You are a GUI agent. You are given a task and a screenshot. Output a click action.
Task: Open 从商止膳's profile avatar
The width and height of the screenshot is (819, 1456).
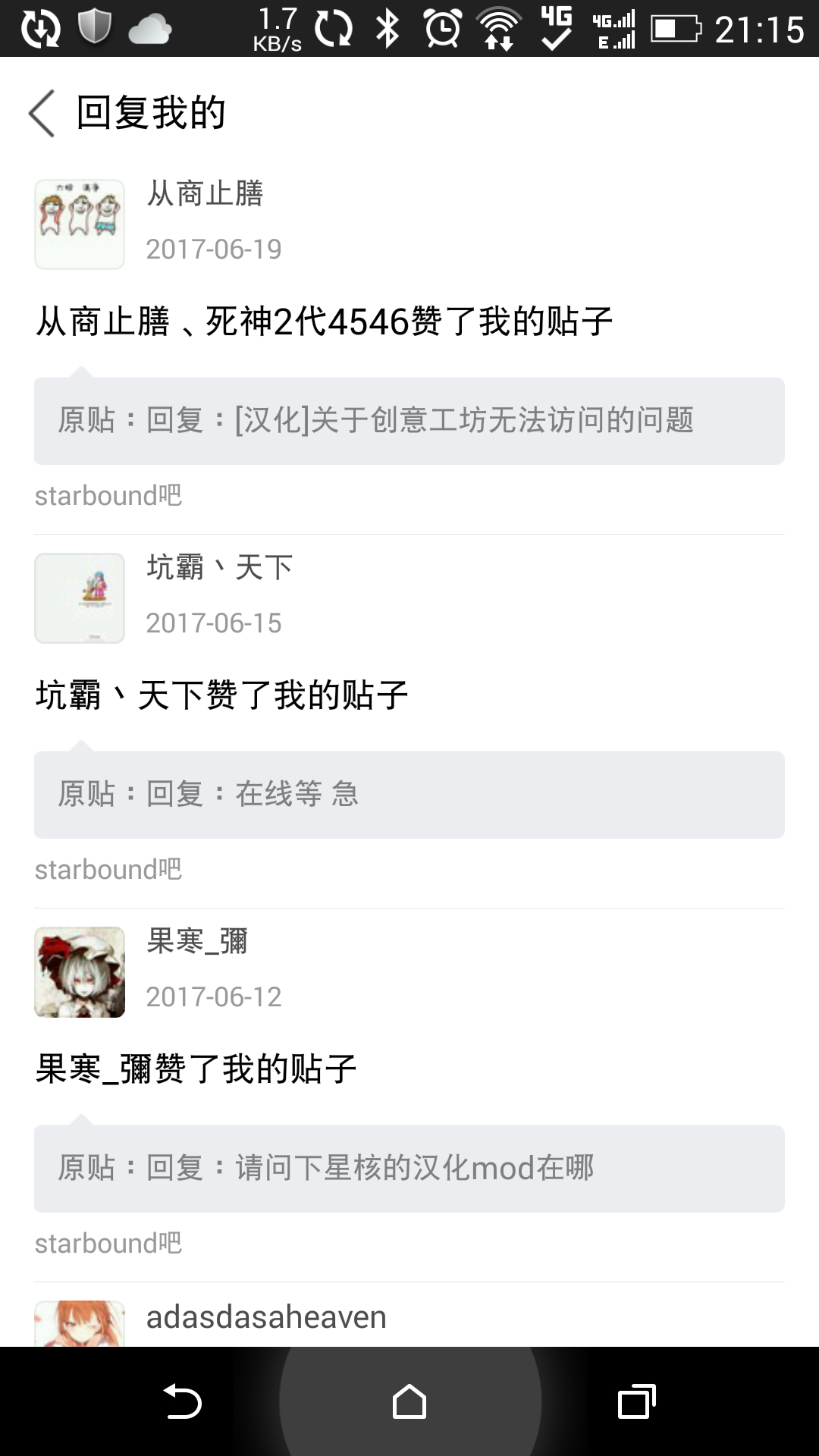coord(80,224)
